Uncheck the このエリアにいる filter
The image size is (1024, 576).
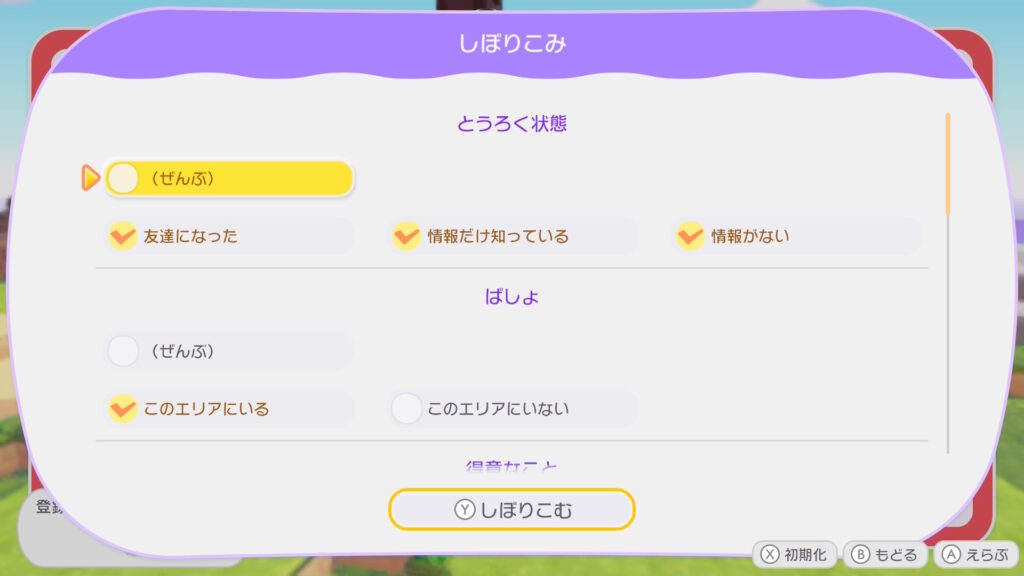[229, 409]
